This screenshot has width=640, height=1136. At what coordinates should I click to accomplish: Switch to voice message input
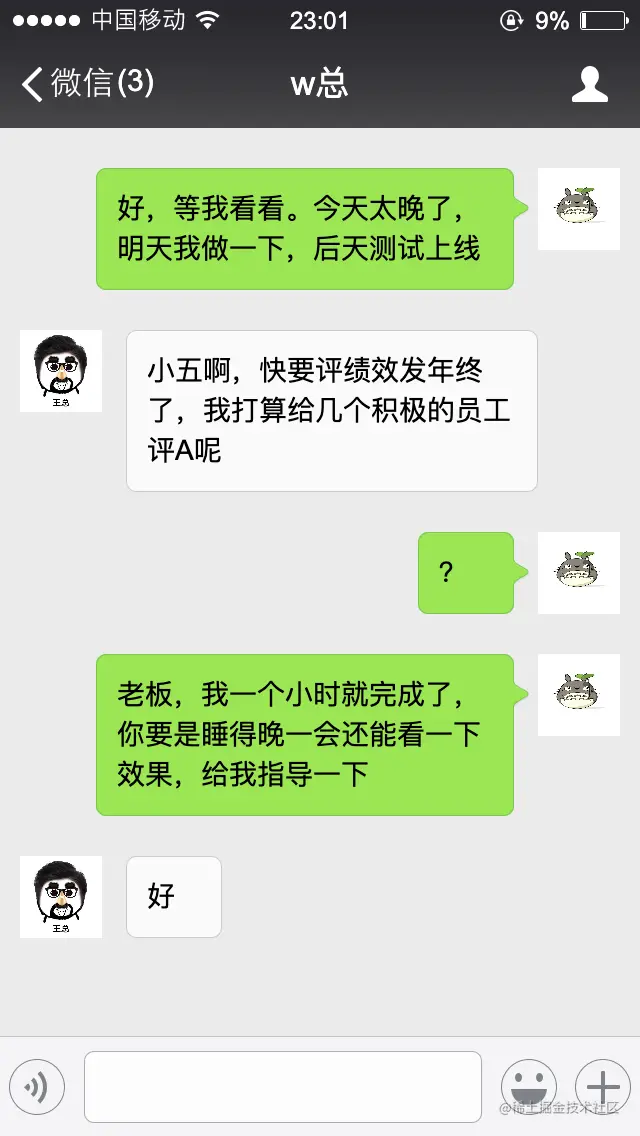coord(37,1087)
